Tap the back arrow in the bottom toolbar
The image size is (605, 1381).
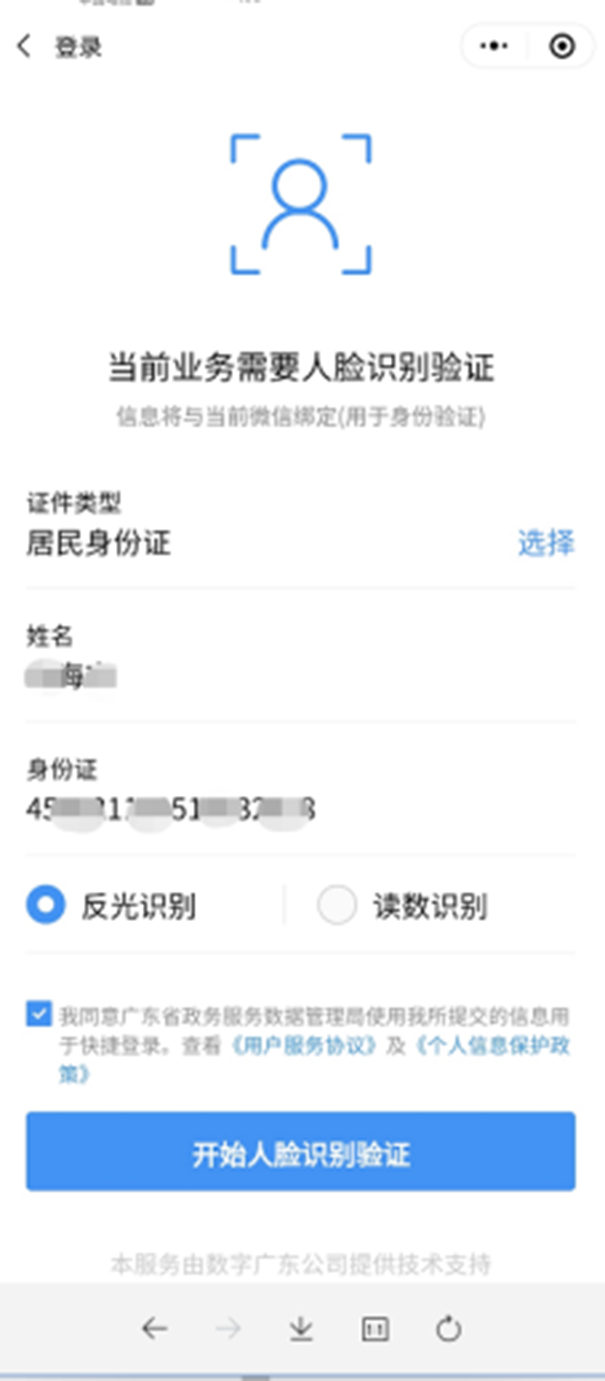pyautogui.click(x=154, y=1328)
